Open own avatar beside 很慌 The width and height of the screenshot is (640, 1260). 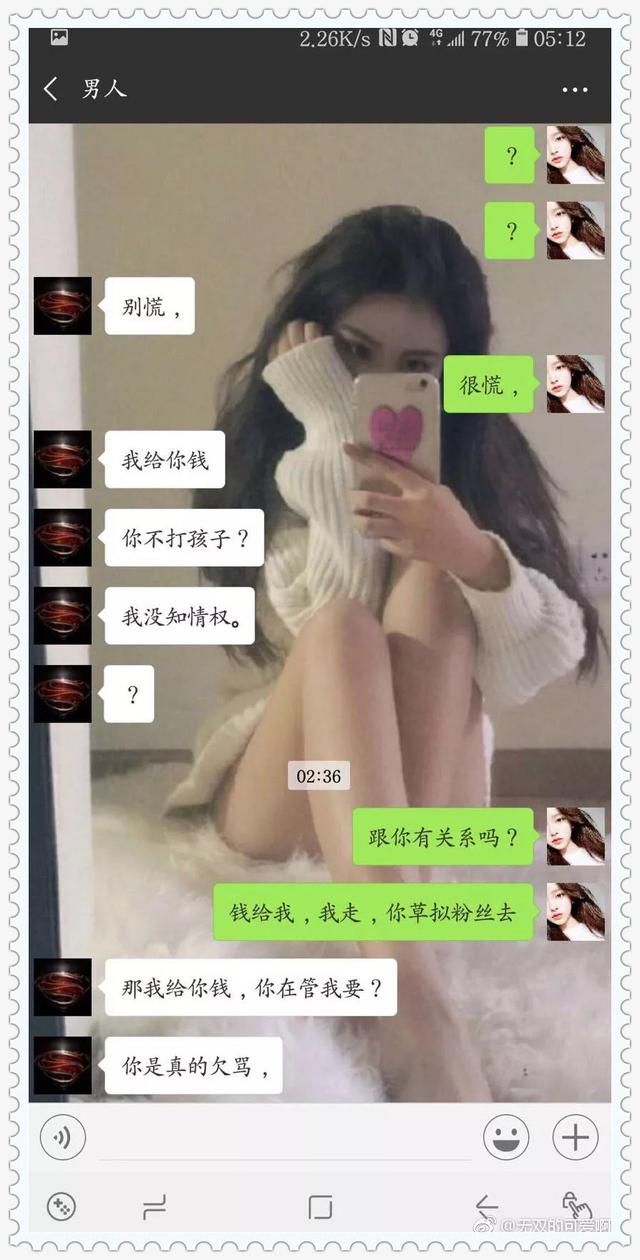[575, 383]
